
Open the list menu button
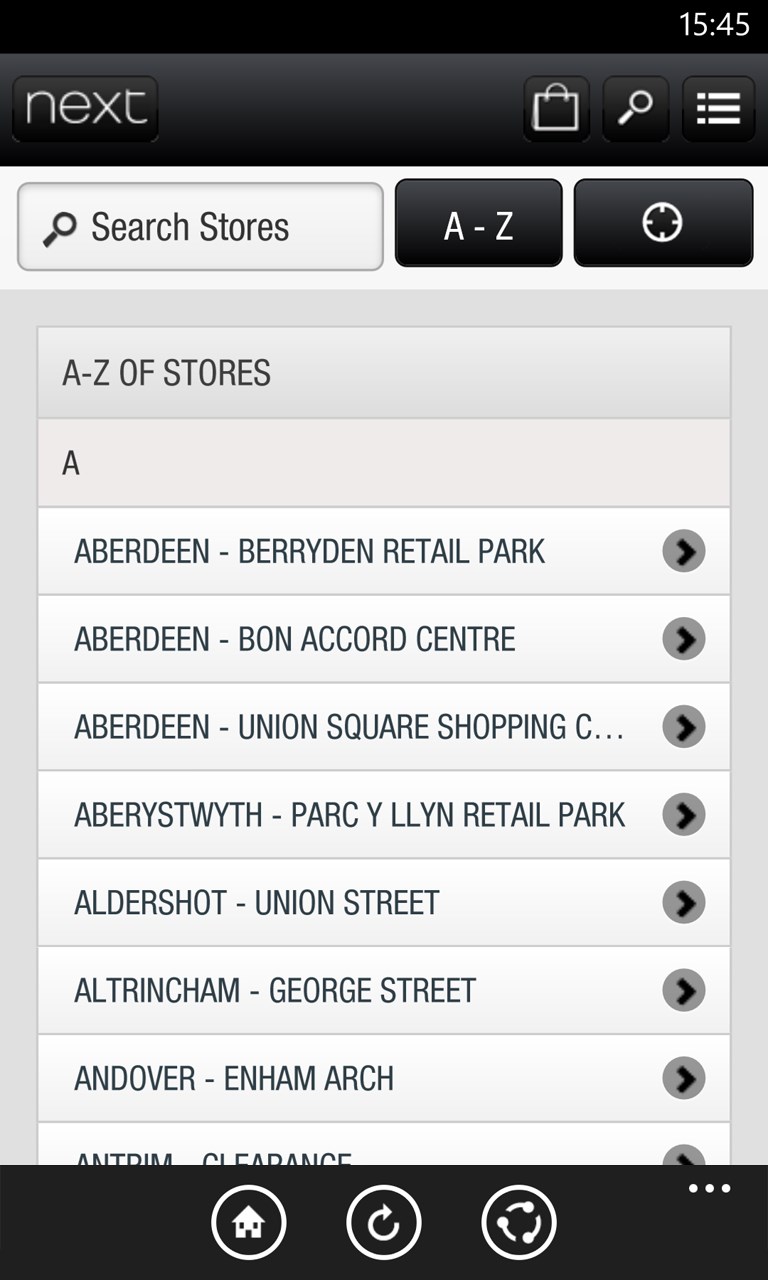pyautogui.click(x=718, y=108)
